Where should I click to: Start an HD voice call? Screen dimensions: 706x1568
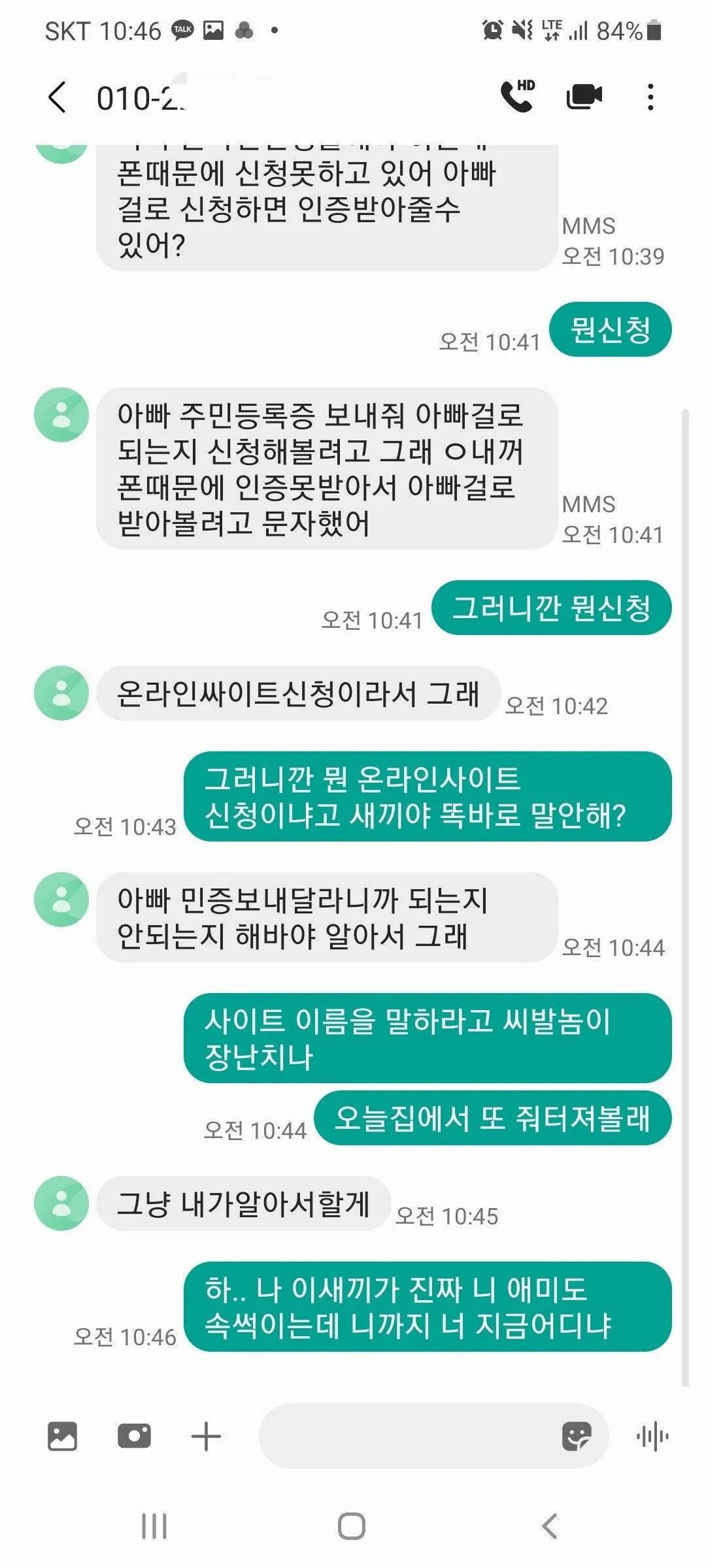517,97
